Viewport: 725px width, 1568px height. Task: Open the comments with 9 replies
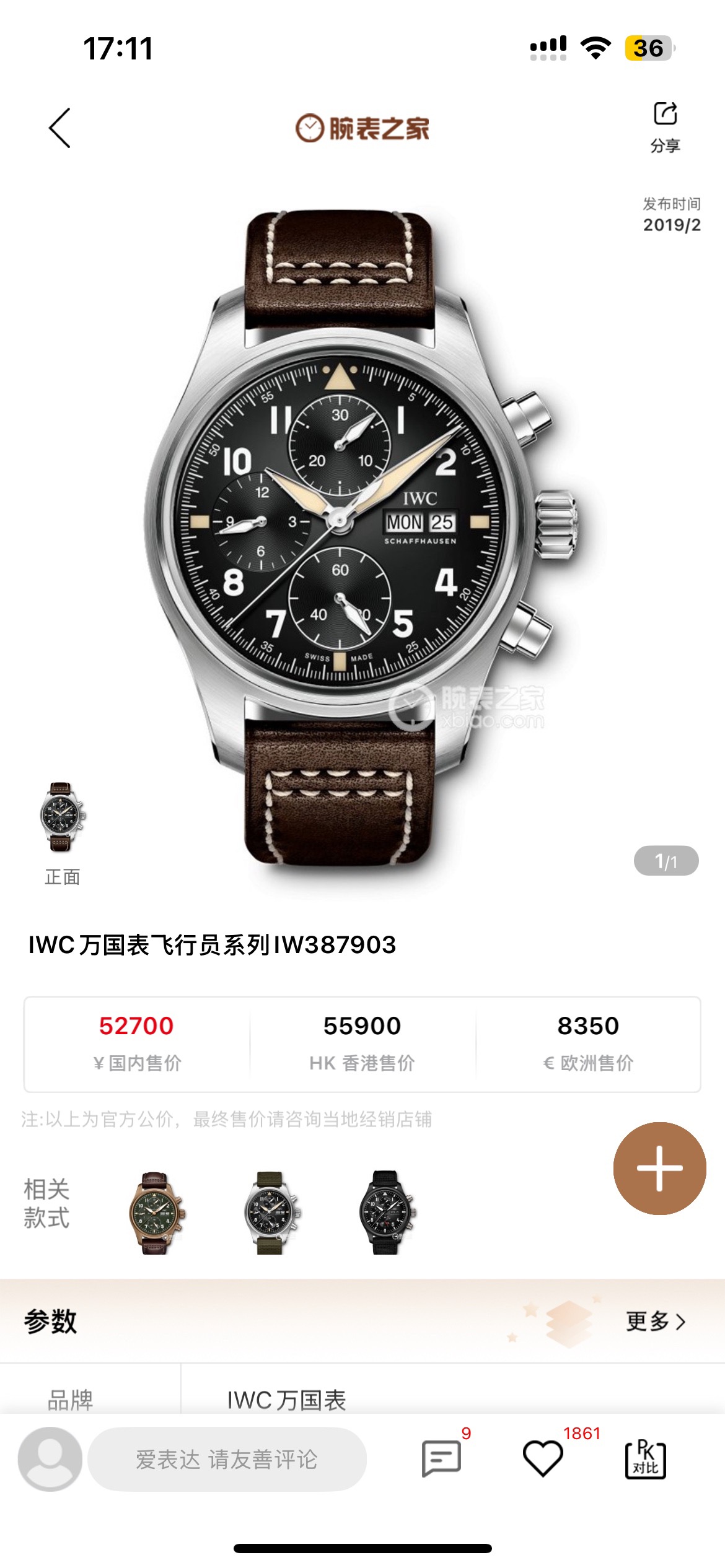442,1458
